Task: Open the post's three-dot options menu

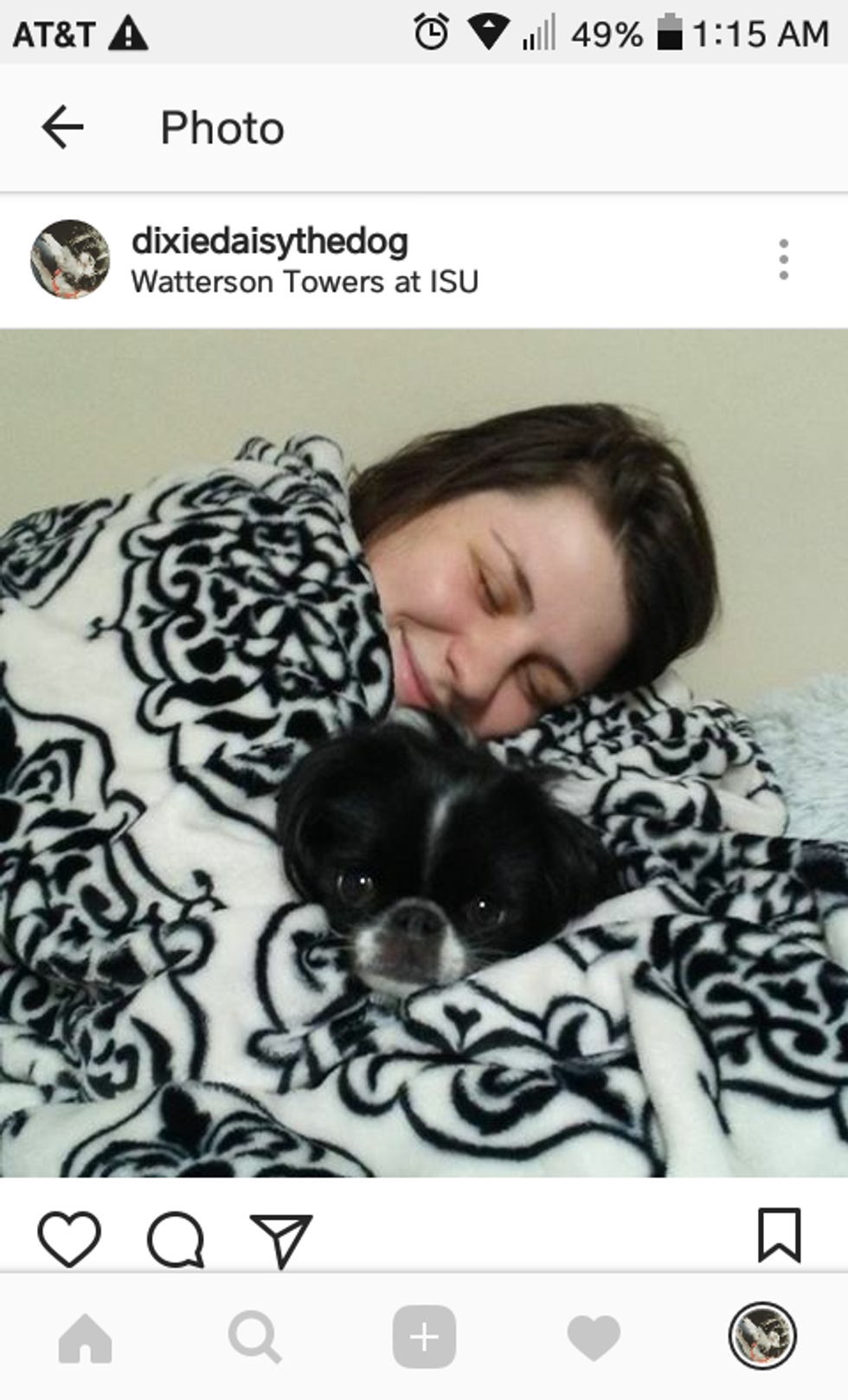Action: [x=783, y=259]
